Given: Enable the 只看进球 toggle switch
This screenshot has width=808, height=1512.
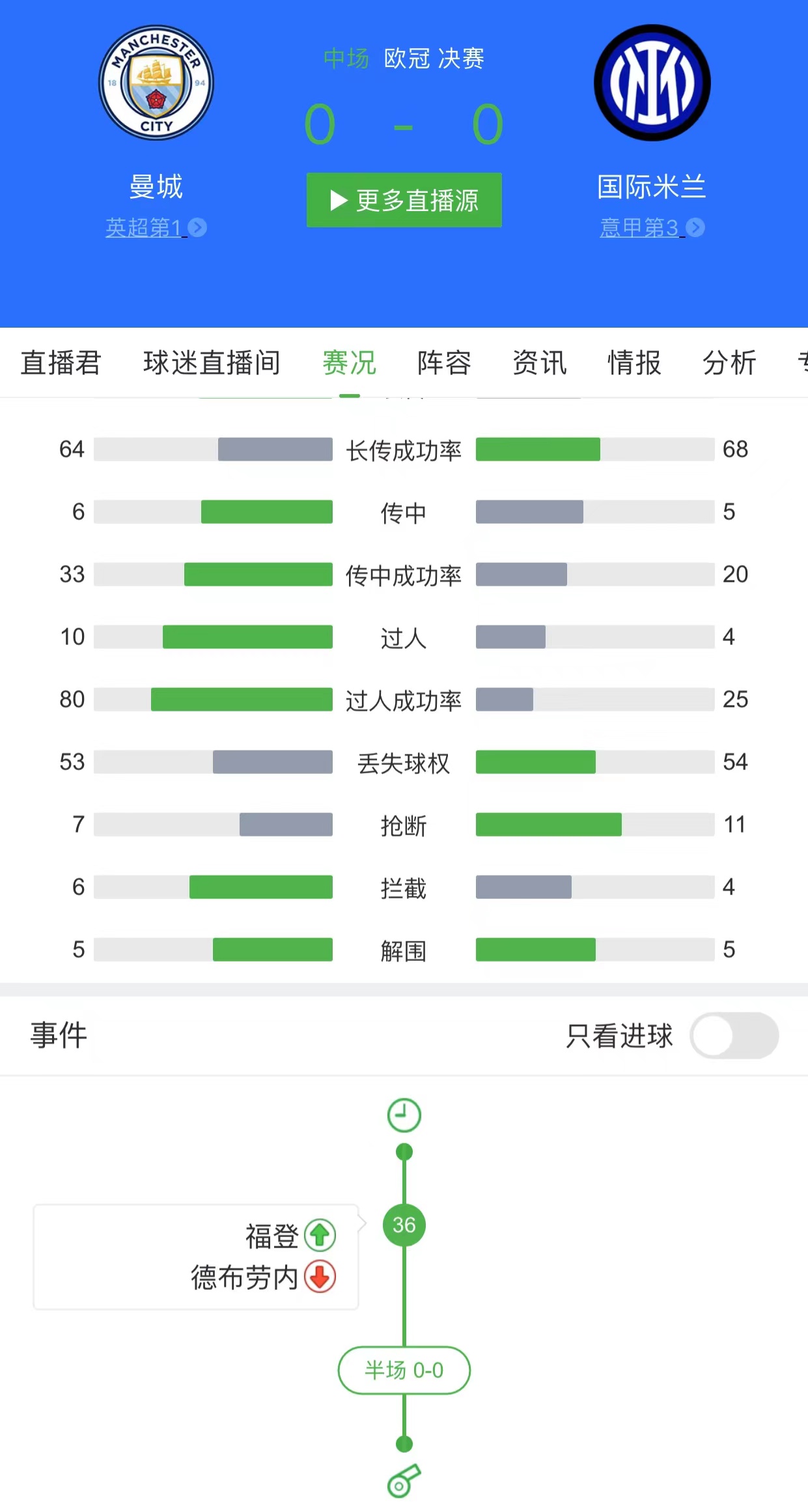Looking at the screenshot, I should (734, 1036).
